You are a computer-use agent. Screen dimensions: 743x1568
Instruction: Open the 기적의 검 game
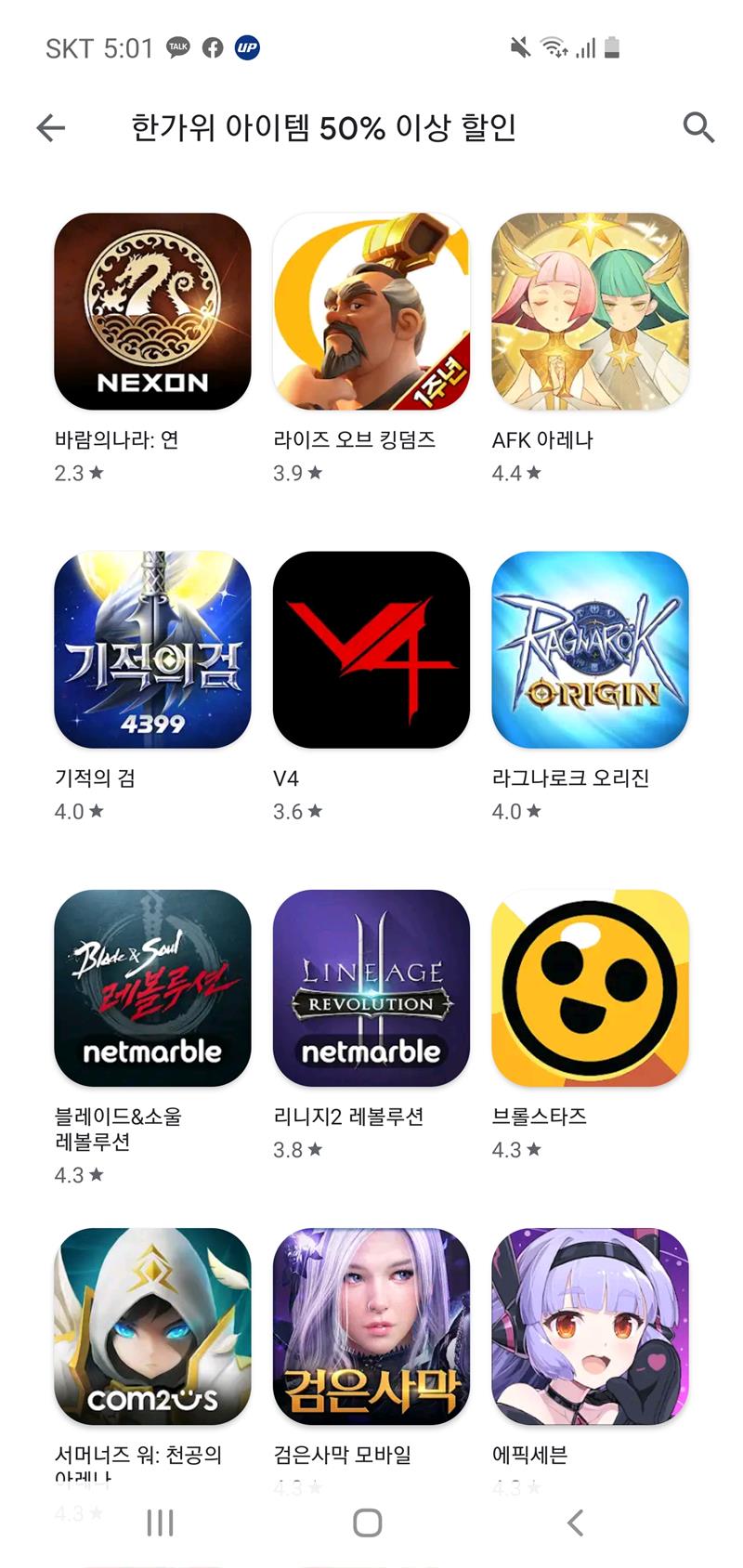pyautogui.click(x=152, y=649)
